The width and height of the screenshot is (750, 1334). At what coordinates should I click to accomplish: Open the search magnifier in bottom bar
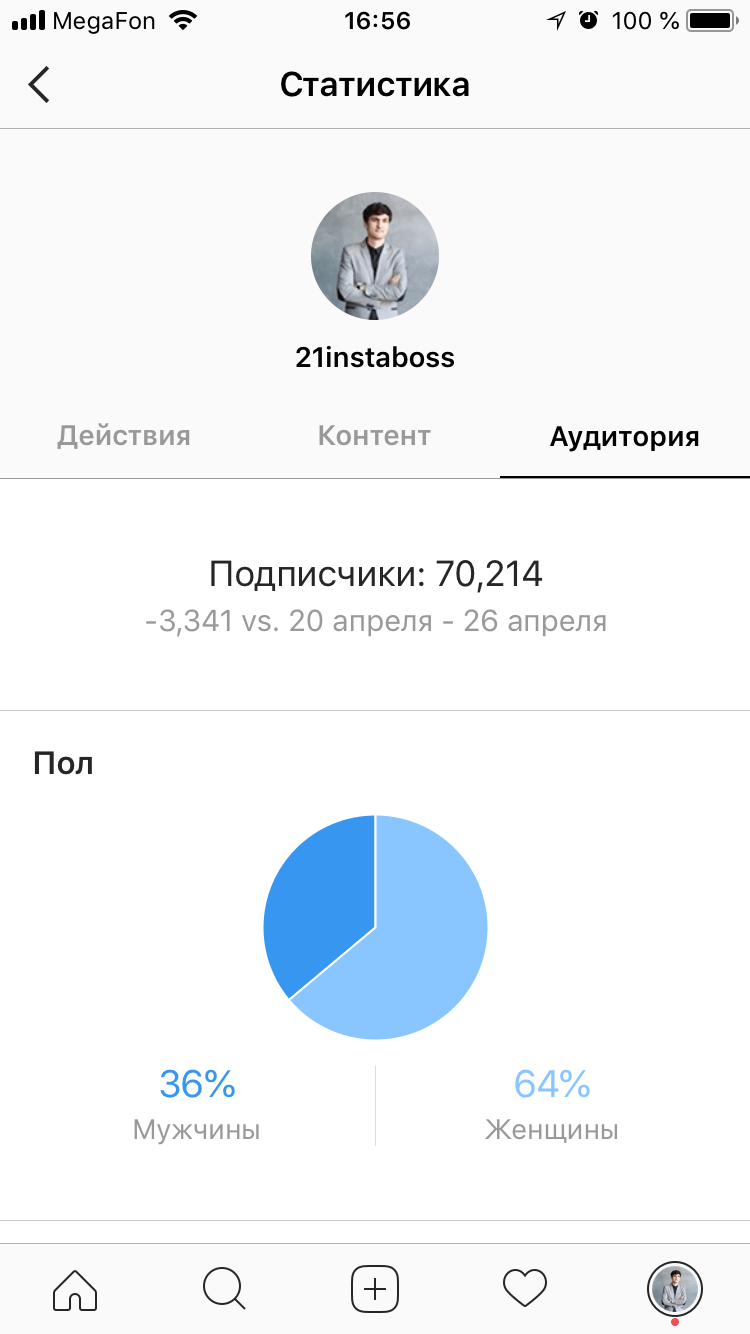[225, 1289]
